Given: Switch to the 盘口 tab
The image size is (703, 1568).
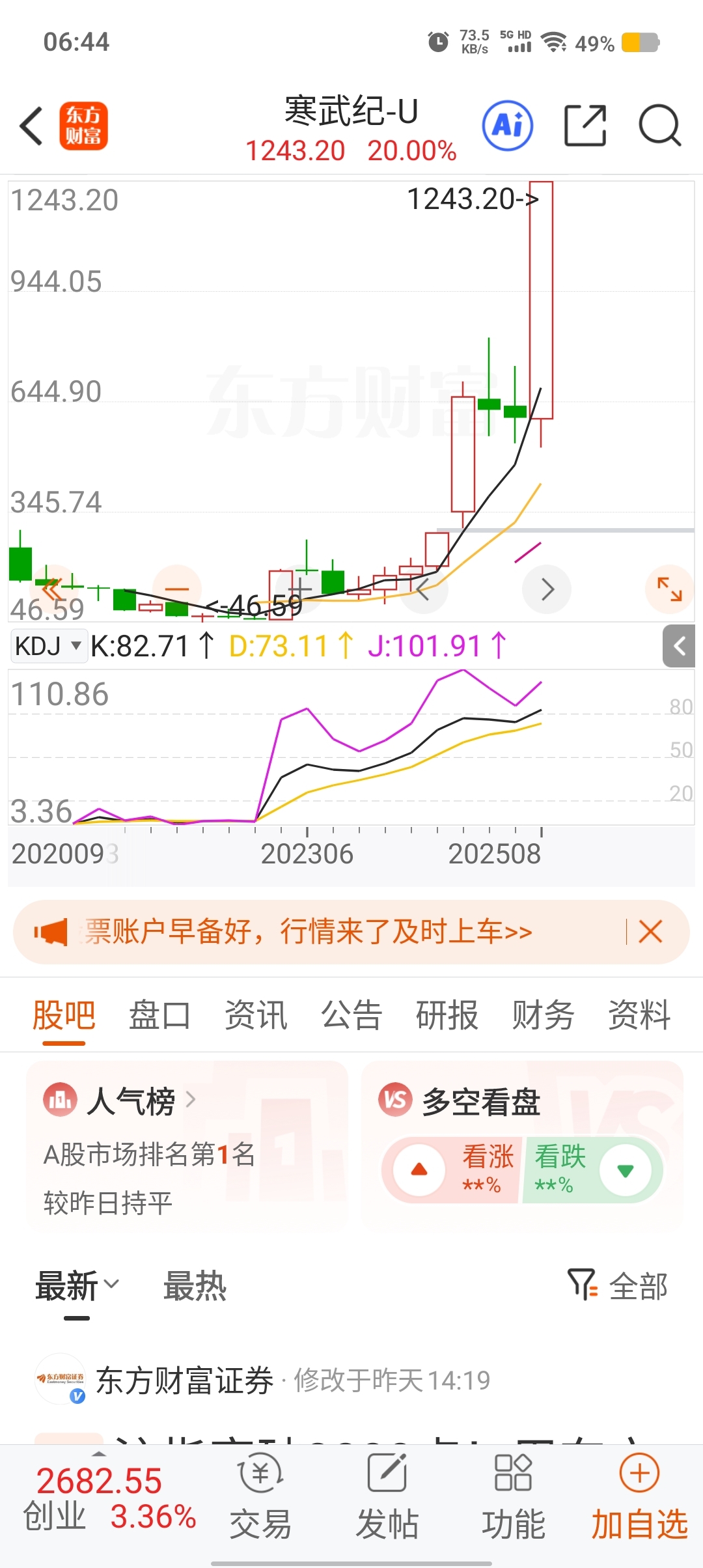Looking at the screenshot, I should tap(159, 1015).
